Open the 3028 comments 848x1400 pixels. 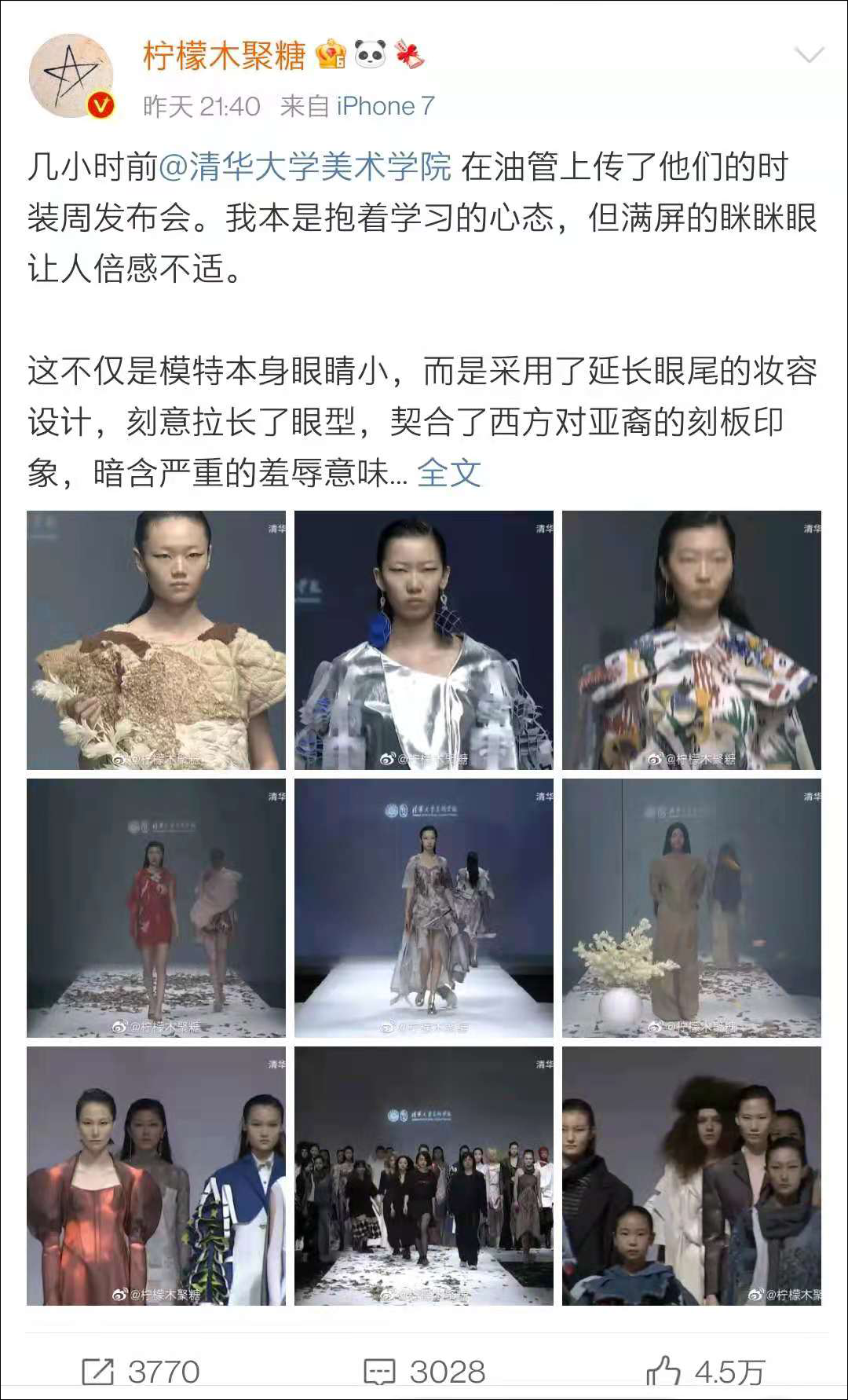click(x=425, y=1372)
